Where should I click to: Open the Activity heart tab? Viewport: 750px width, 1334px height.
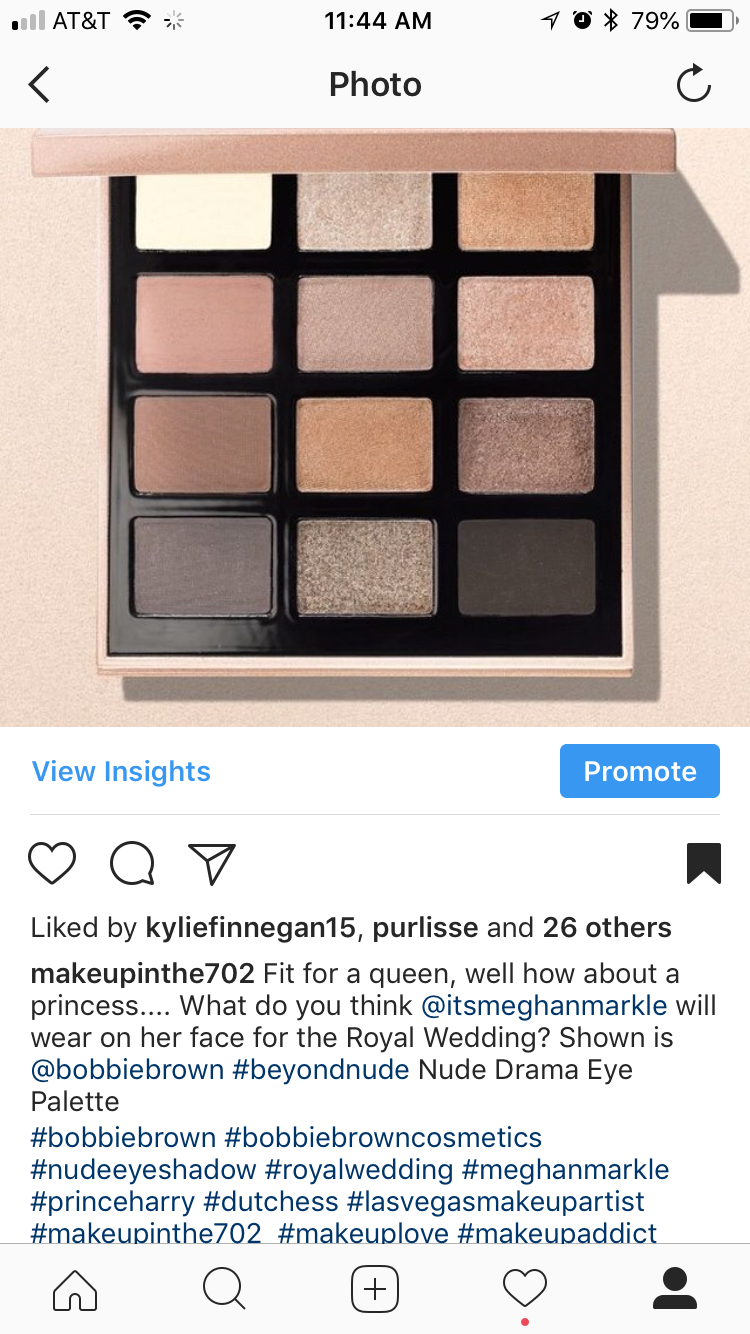(525, 1289)
